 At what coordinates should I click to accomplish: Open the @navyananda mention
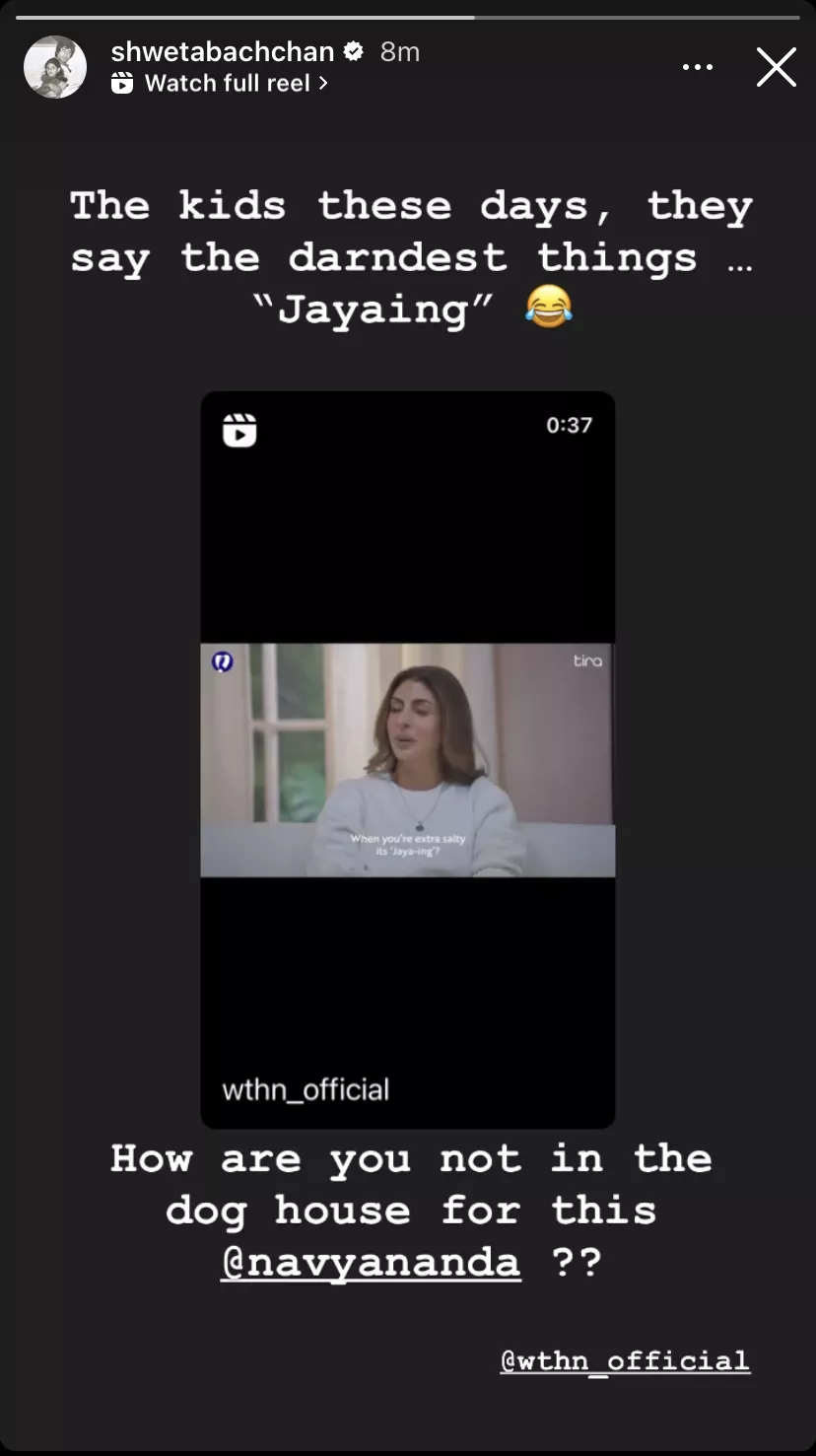click(371, 1263)
